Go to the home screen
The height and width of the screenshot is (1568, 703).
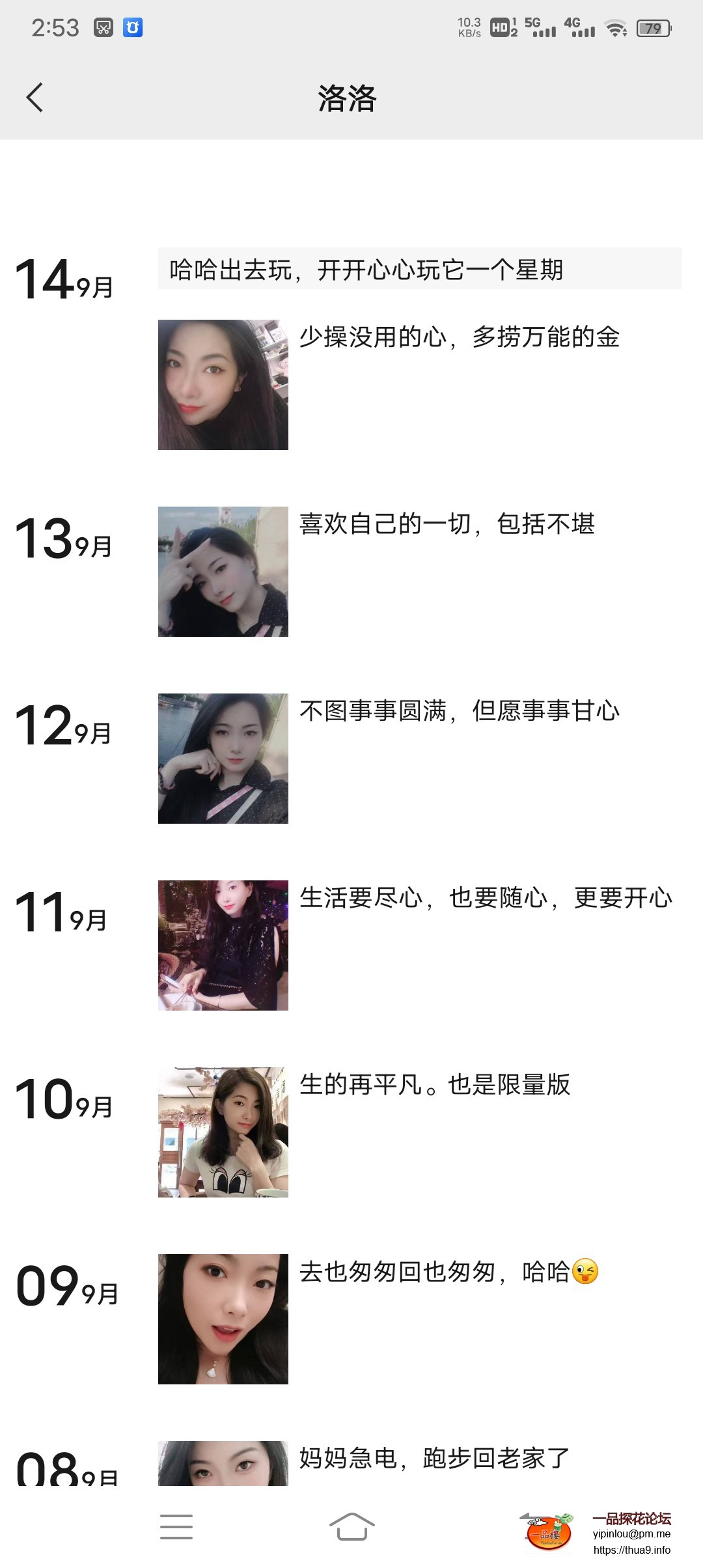(351, 1526)
